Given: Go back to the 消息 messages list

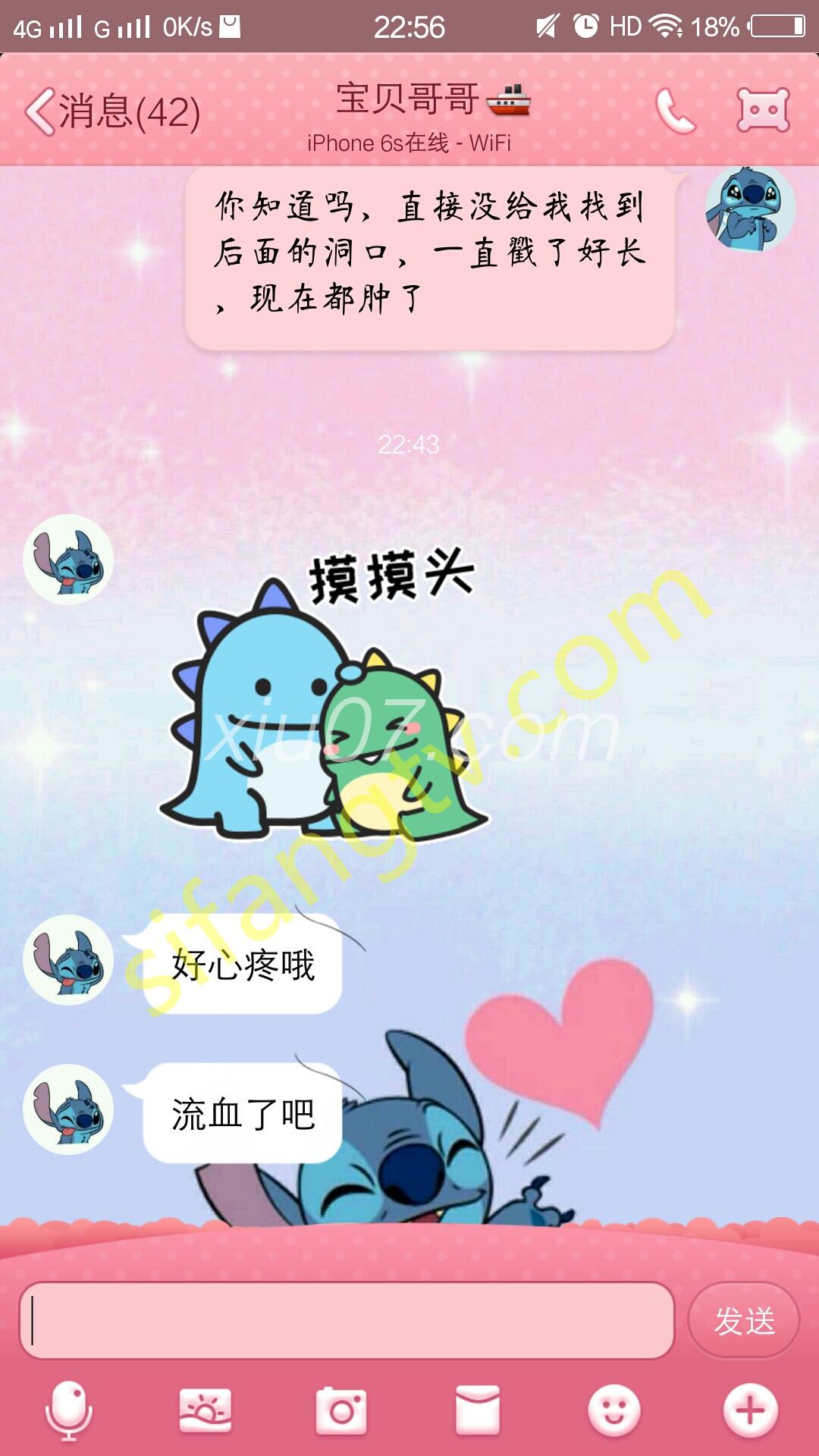Looking at the screenshot, I should coord(112,112).
